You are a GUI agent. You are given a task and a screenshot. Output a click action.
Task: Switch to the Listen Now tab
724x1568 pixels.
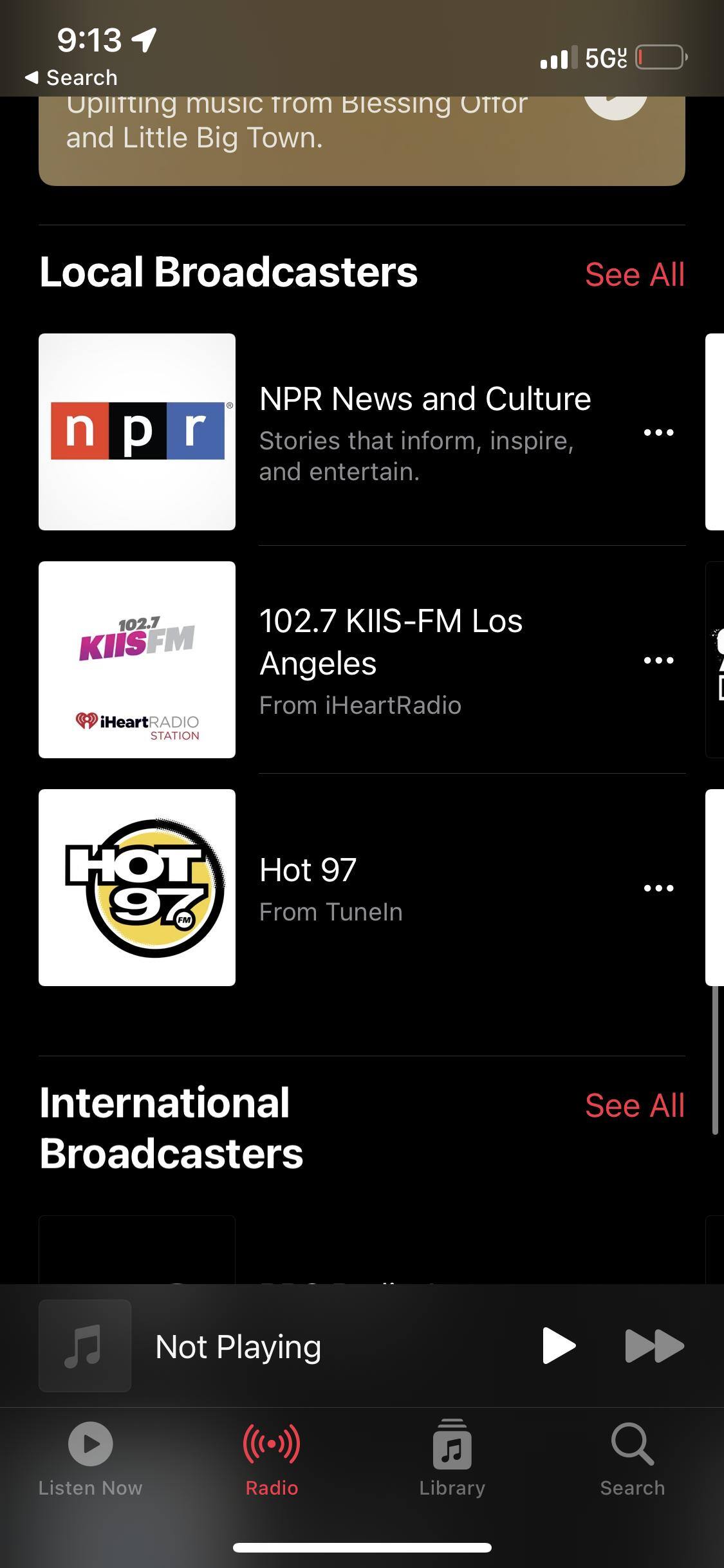(90, 1459)
